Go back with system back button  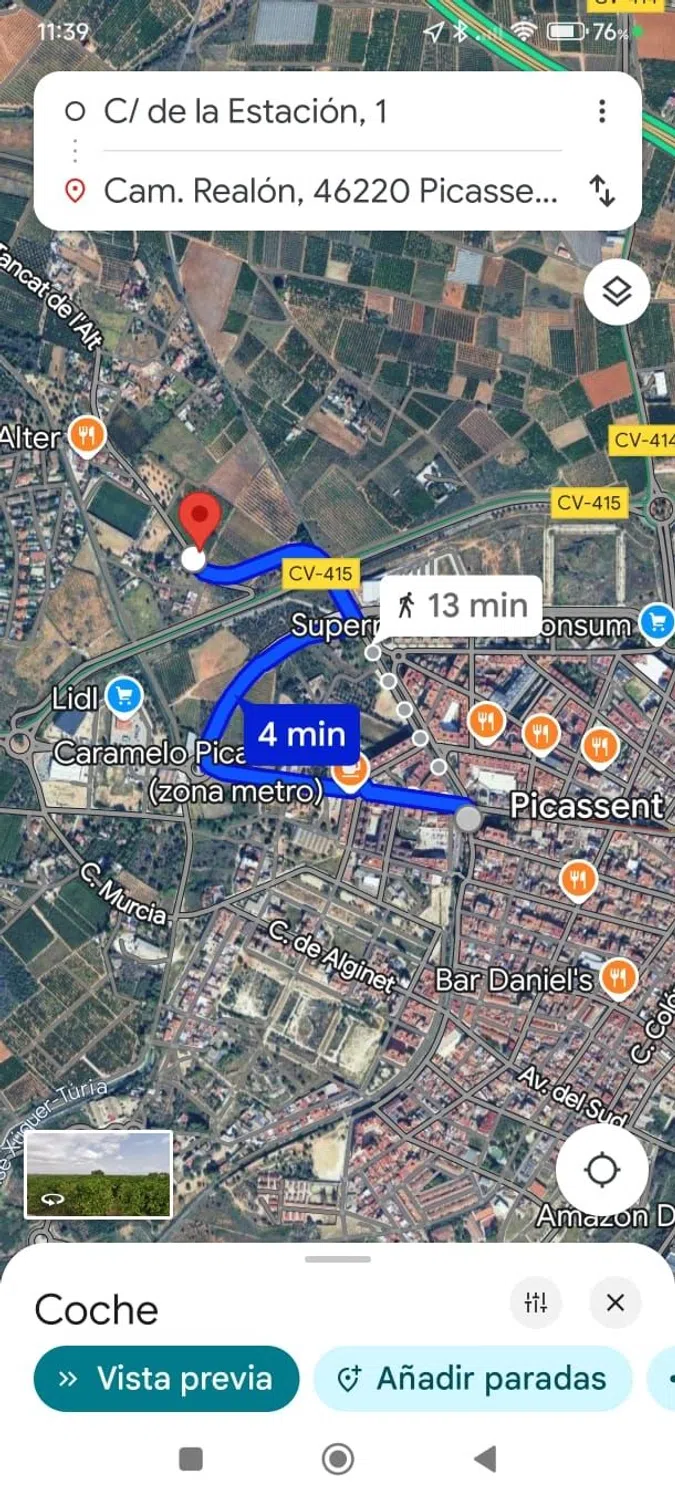(484, 1459)
